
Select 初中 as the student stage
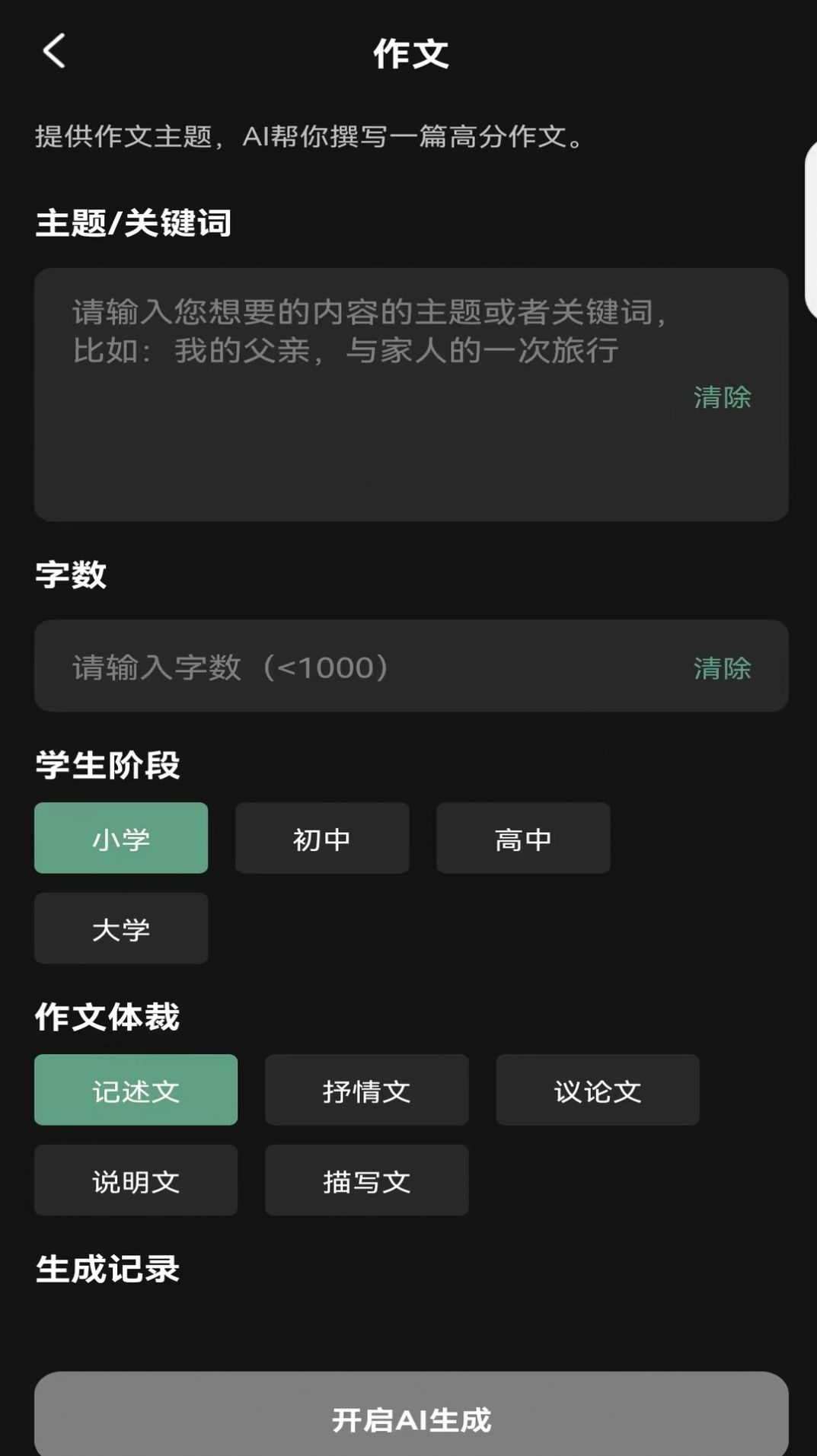click(321, 838)
